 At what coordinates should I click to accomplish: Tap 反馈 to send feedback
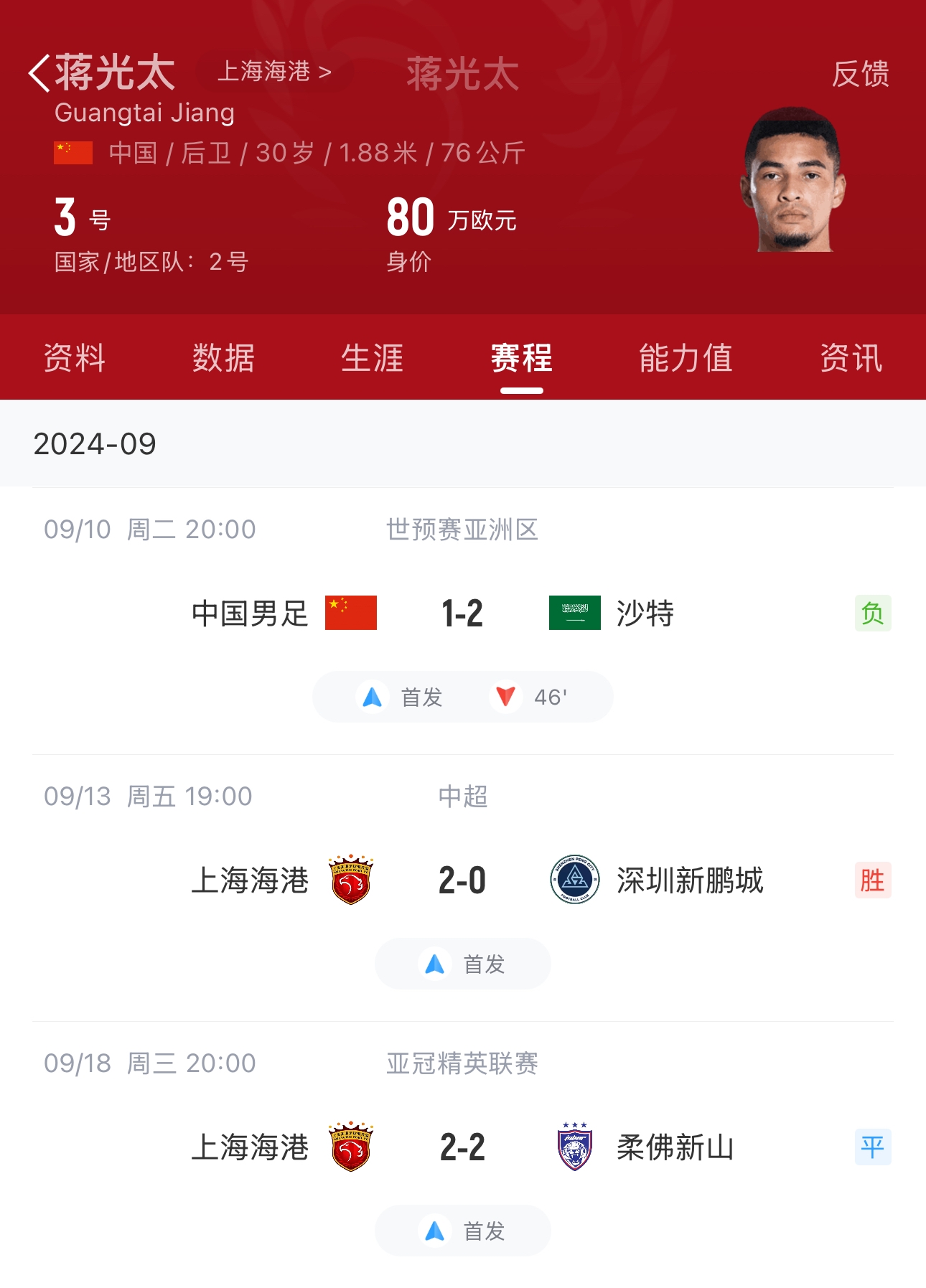pos(860,74)
